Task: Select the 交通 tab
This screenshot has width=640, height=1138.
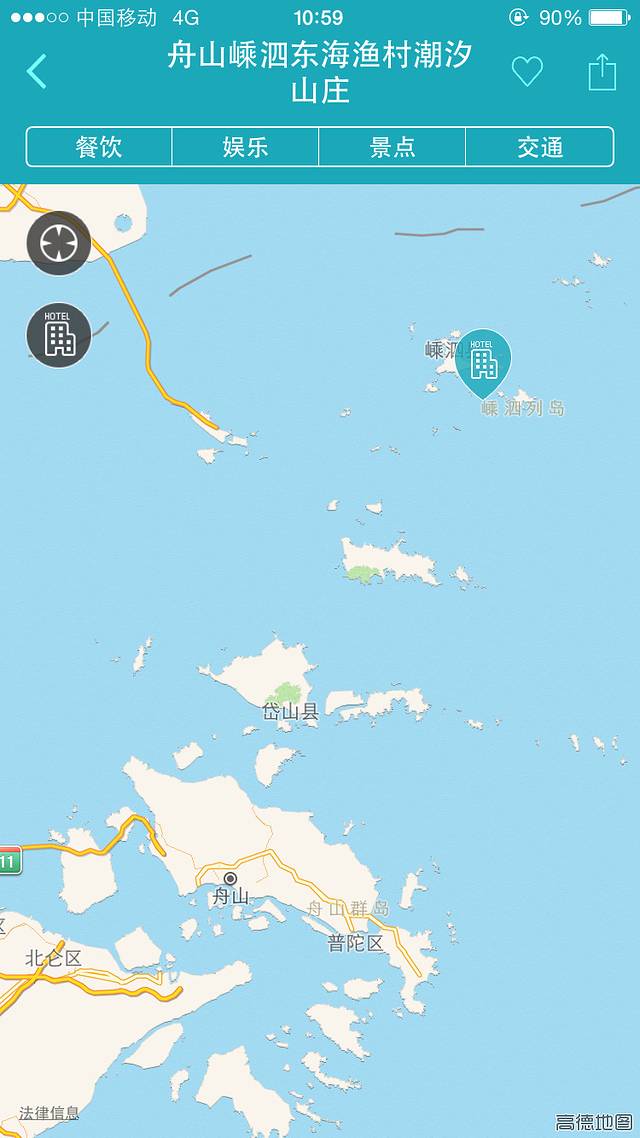Action: point(540,147)
